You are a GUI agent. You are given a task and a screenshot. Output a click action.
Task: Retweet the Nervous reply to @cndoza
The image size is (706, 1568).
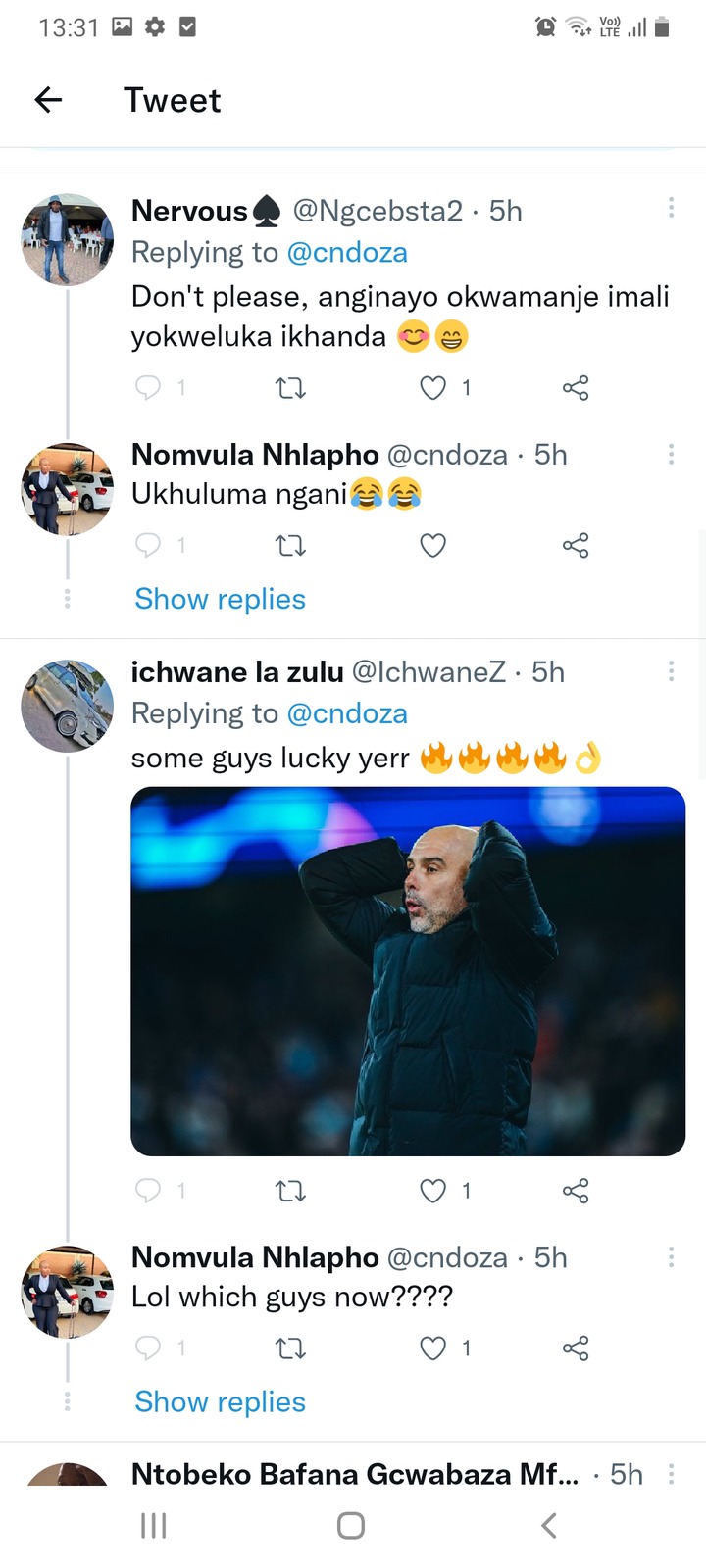point(290,388)
